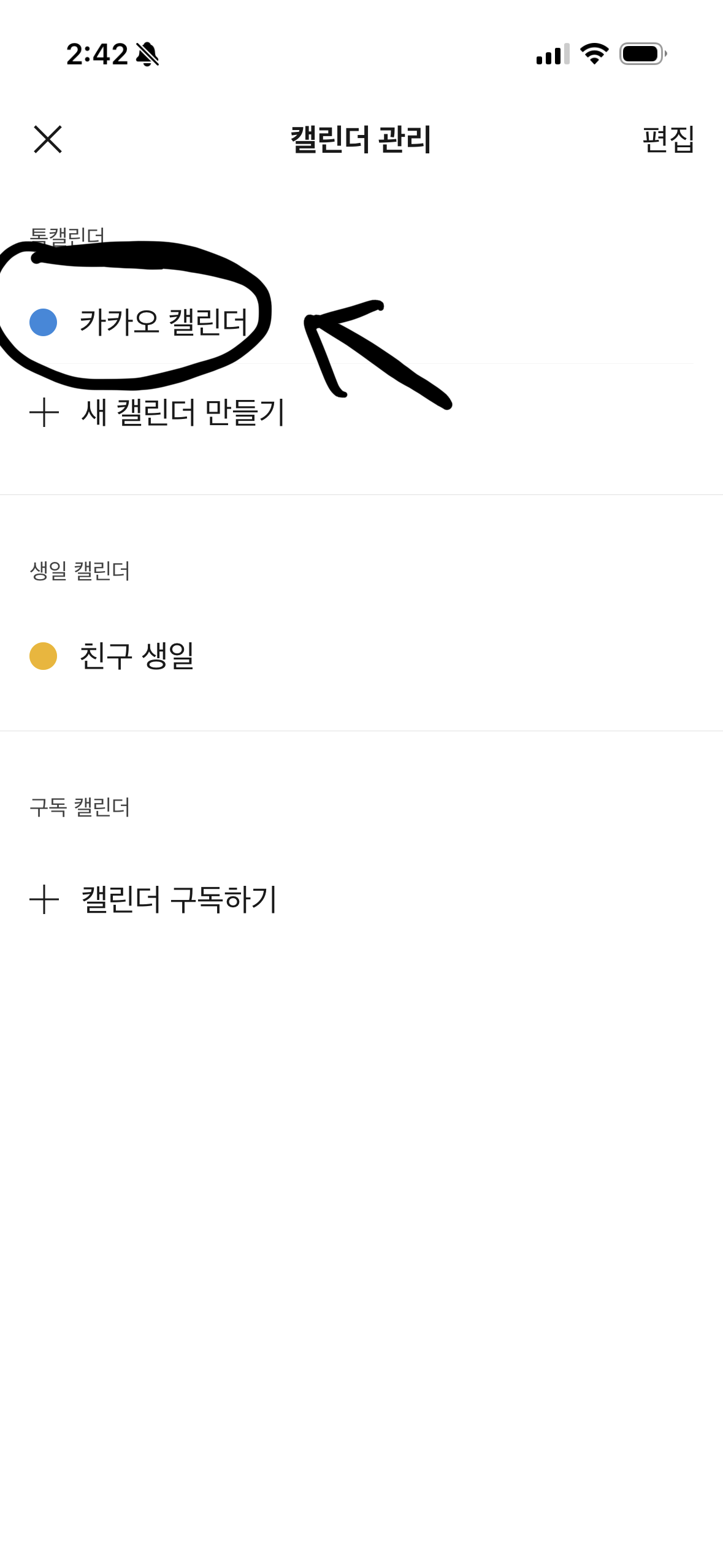Tap the battery indicator icon
The image size is (723, 1568).
point(641,55)
